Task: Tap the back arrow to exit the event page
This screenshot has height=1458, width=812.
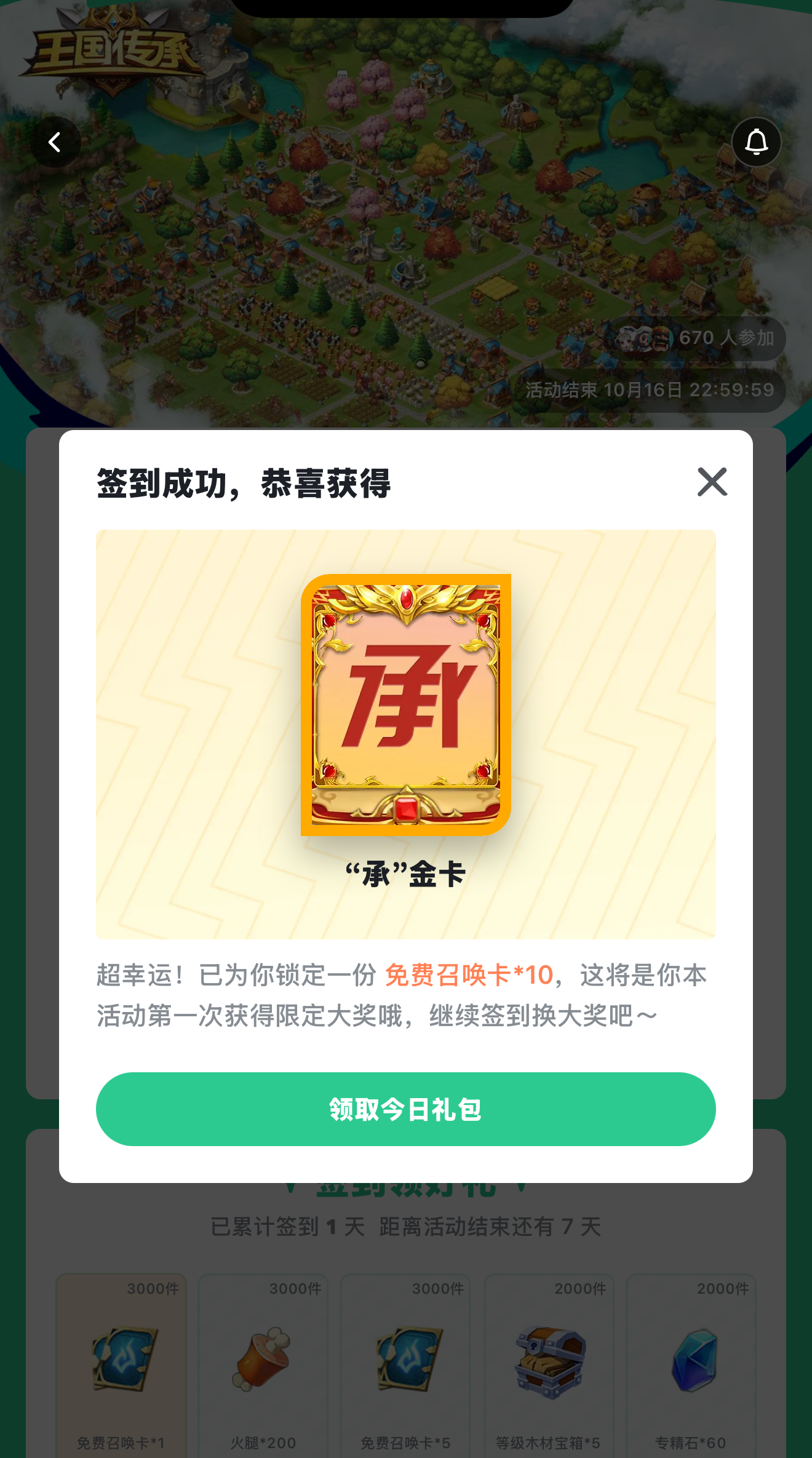Action: 55,142
